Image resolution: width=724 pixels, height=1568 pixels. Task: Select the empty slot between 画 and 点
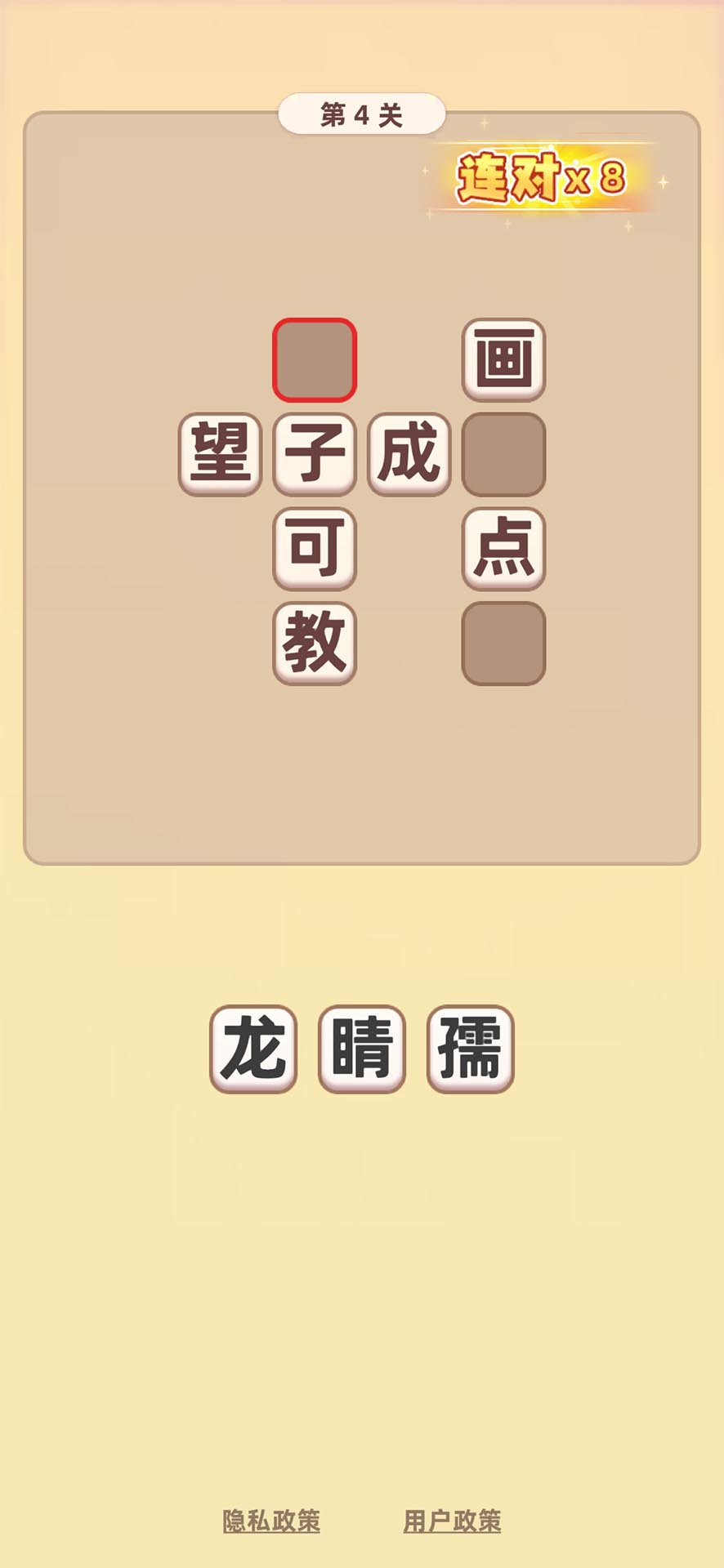click(x=504, y=454)
